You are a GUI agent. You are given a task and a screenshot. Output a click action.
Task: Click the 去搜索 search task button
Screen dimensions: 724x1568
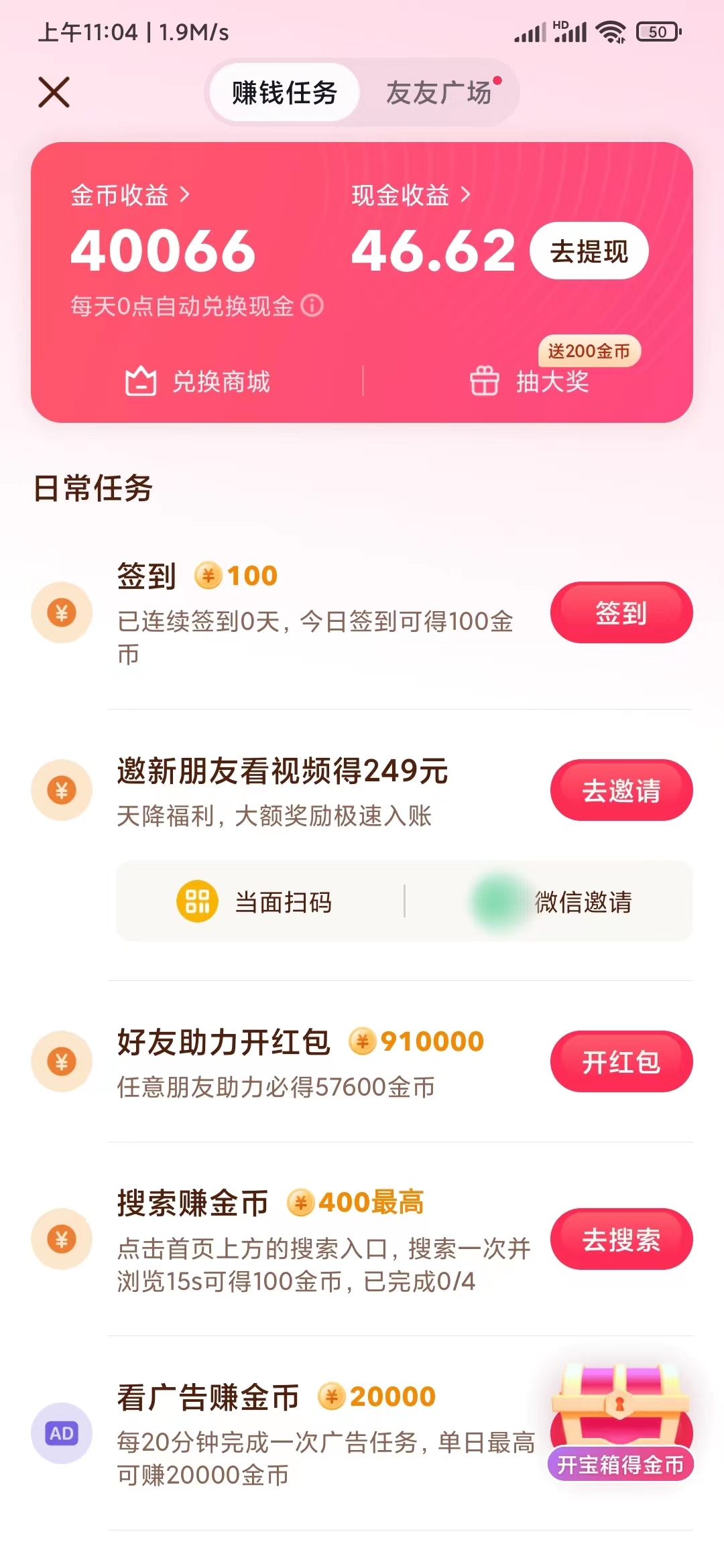[x=621, y=1239]
